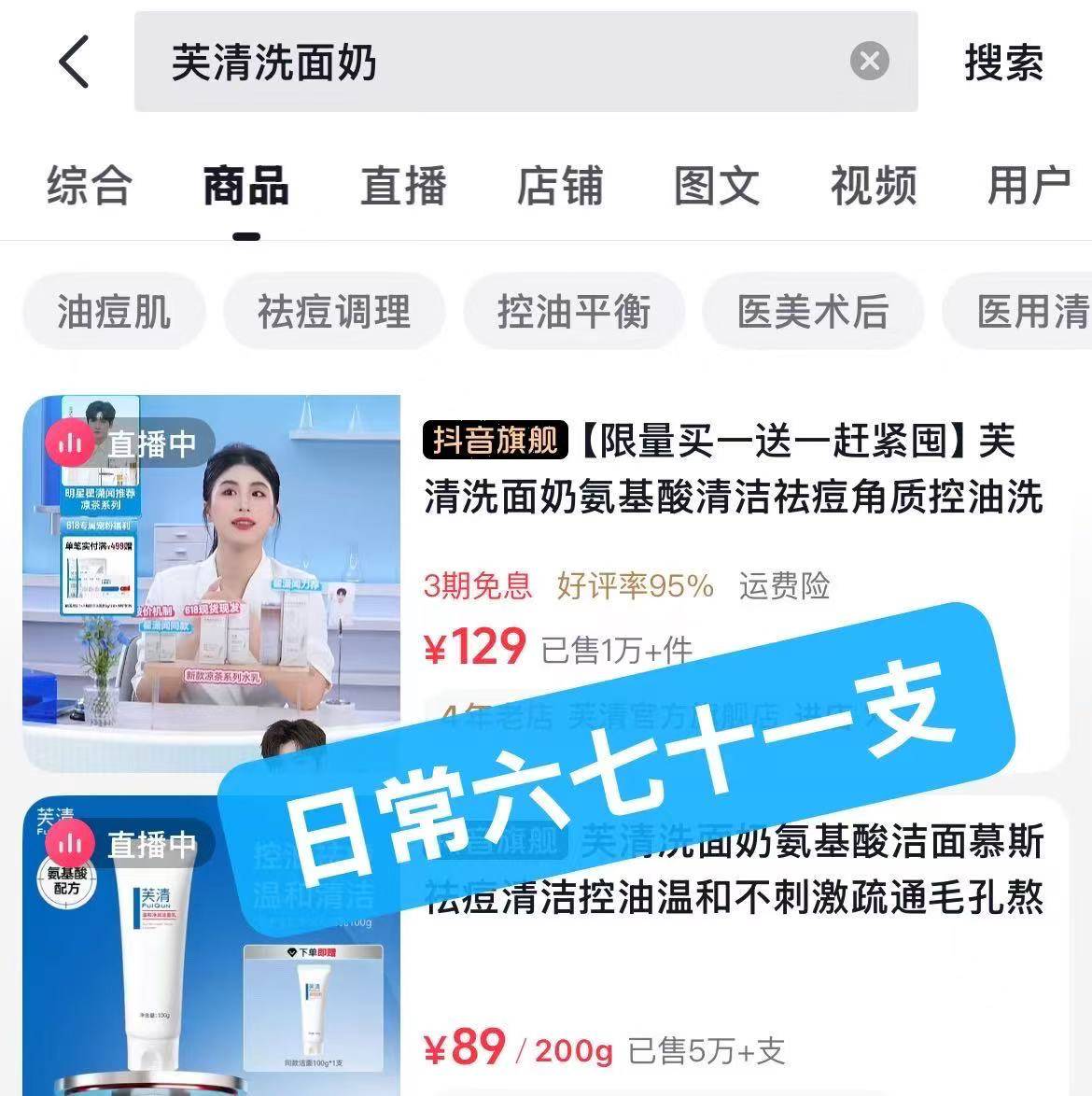Clear the search text with the X icon
Image resolution: width=1092 pixels, height=1096 pixels.
(869, 60)
